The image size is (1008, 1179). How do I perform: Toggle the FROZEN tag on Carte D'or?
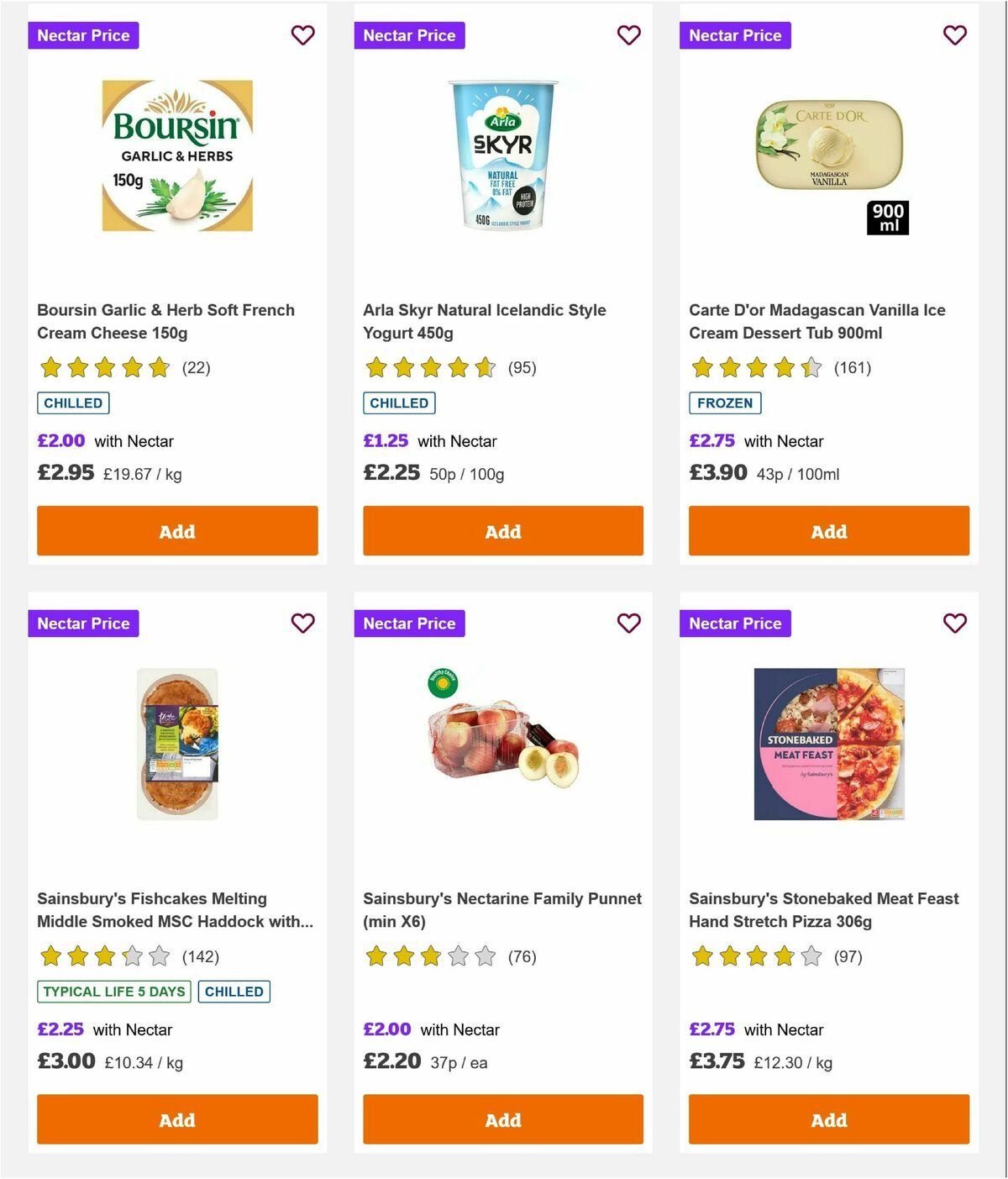point(726,403)
